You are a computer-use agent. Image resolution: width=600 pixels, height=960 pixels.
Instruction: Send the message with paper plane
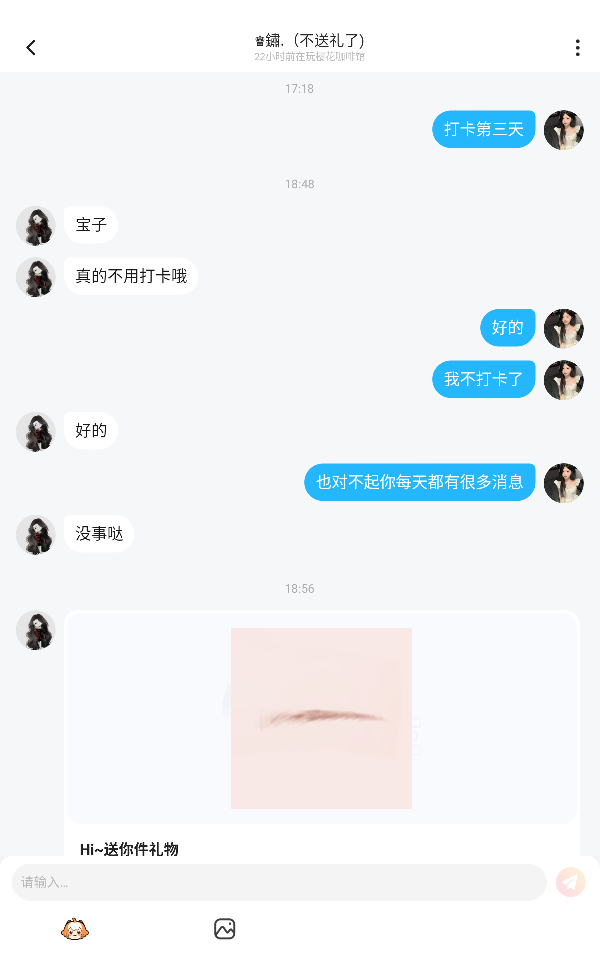click(570, 882)
